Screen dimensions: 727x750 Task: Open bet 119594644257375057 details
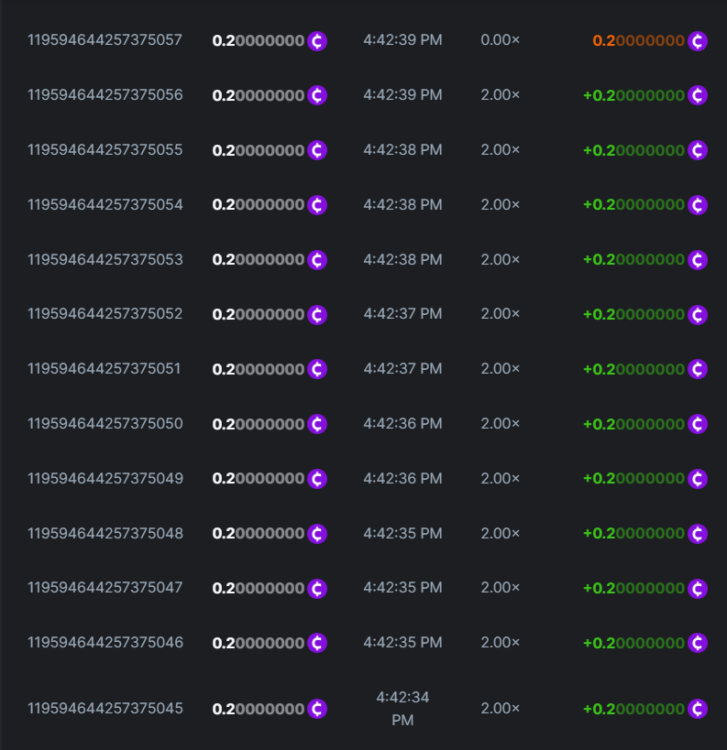pos(105,40)
